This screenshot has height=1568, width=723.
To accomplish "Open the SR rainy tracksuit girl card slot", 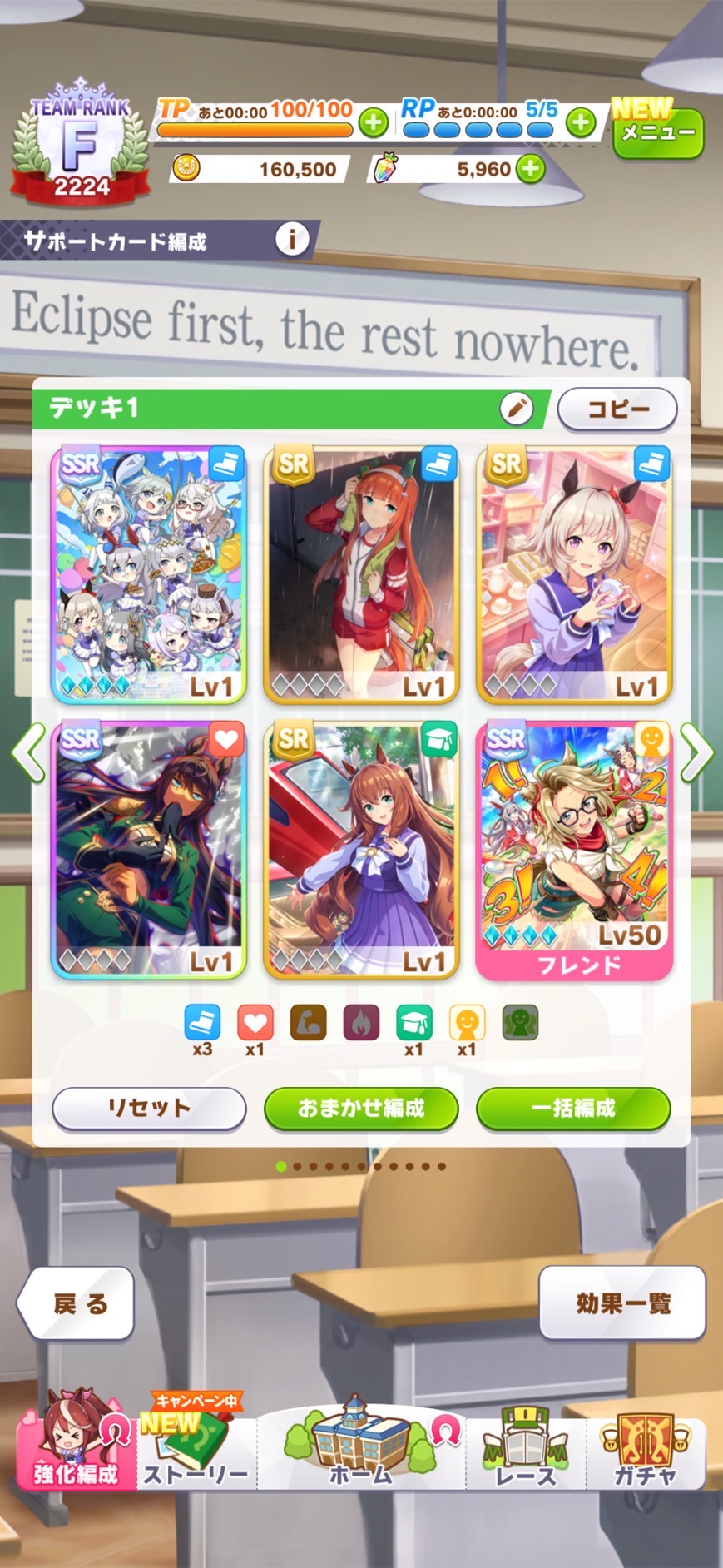I will (361, 574).
